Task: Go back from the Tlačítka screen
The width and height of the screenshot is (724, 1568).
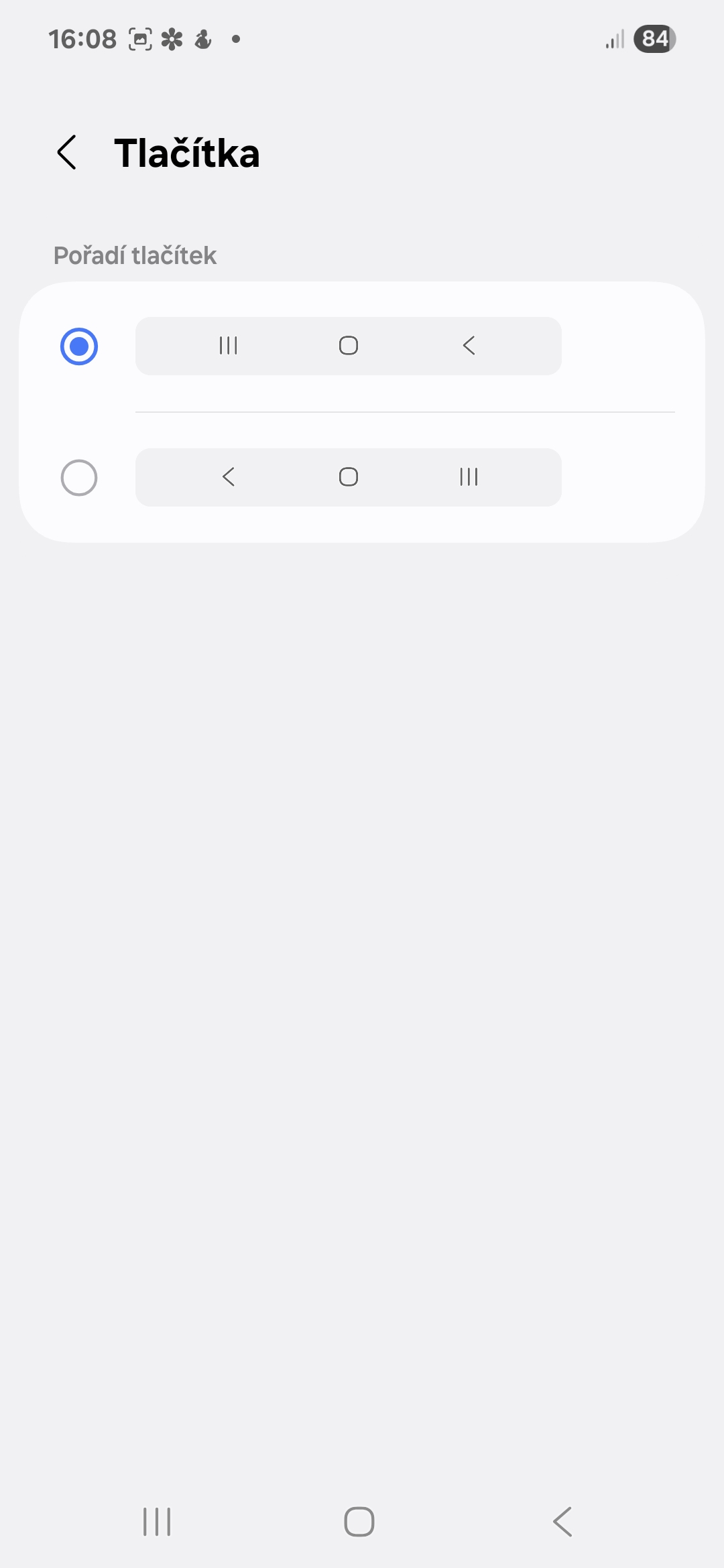Action: pyautogui.click(x=66, y=153)
